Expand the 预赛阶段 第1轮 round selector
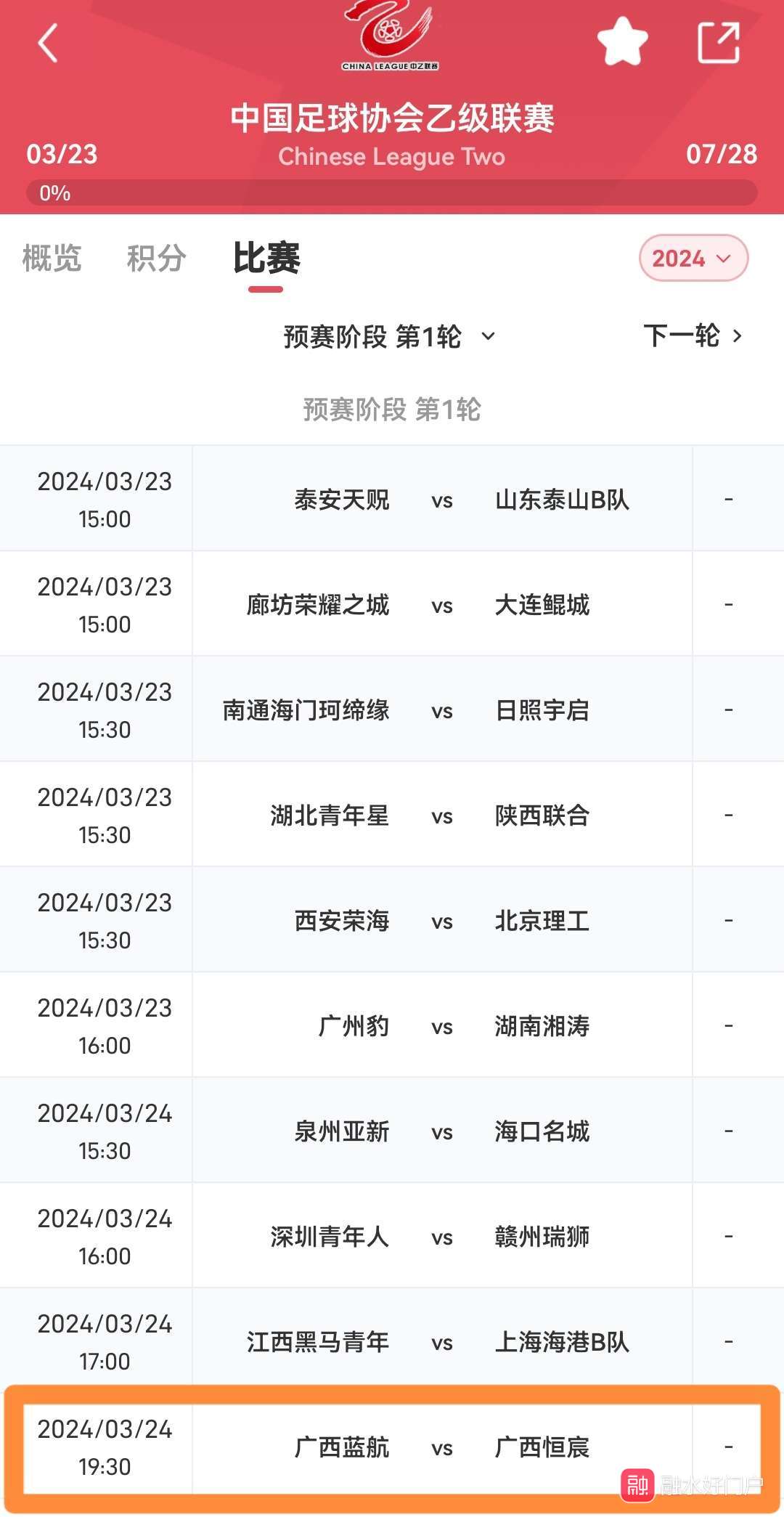784x1517 pixels. pos(390,336)
